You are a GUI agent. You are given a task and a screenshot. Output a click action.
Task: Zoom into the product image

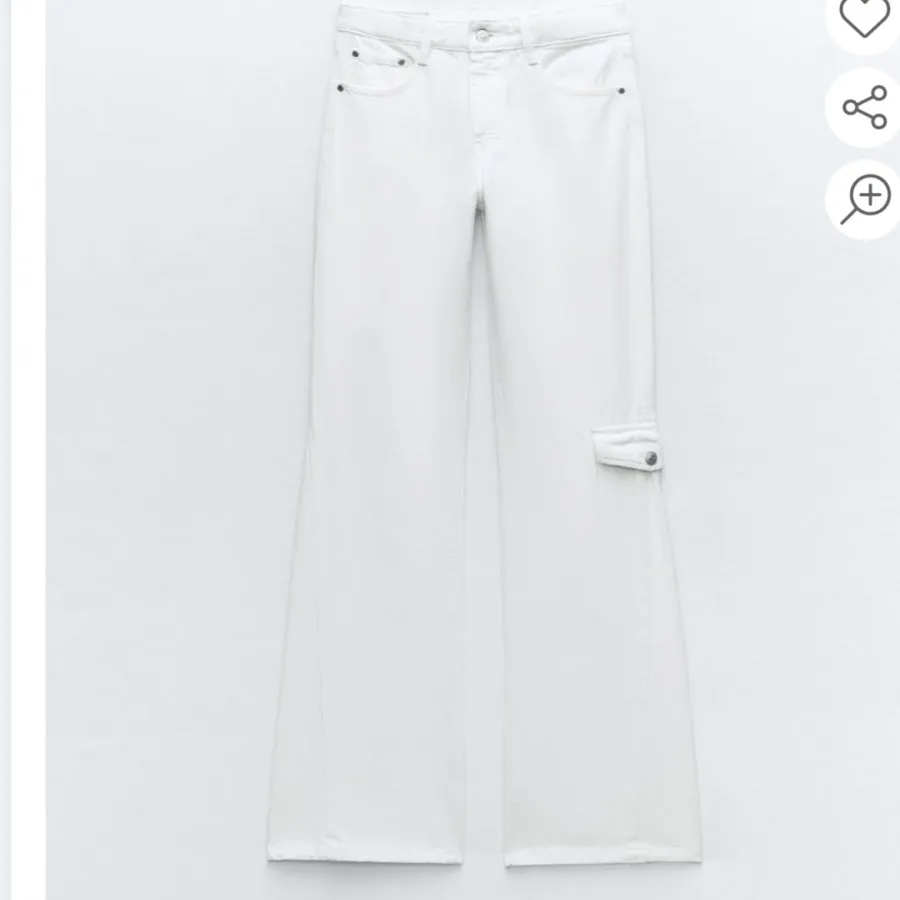pos(866,199)
